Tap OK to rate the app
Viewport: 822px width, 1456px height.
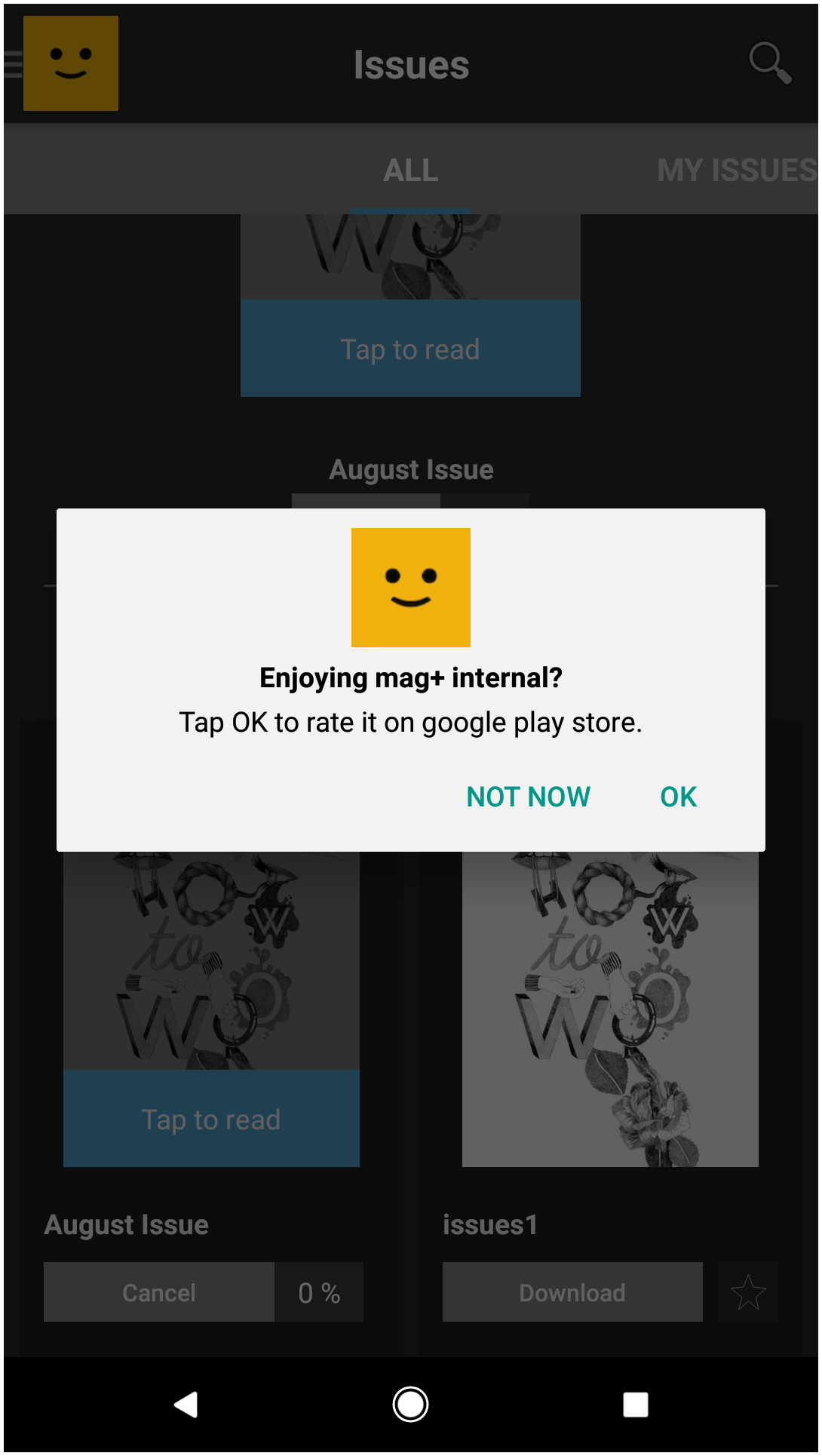coord(678,797)
